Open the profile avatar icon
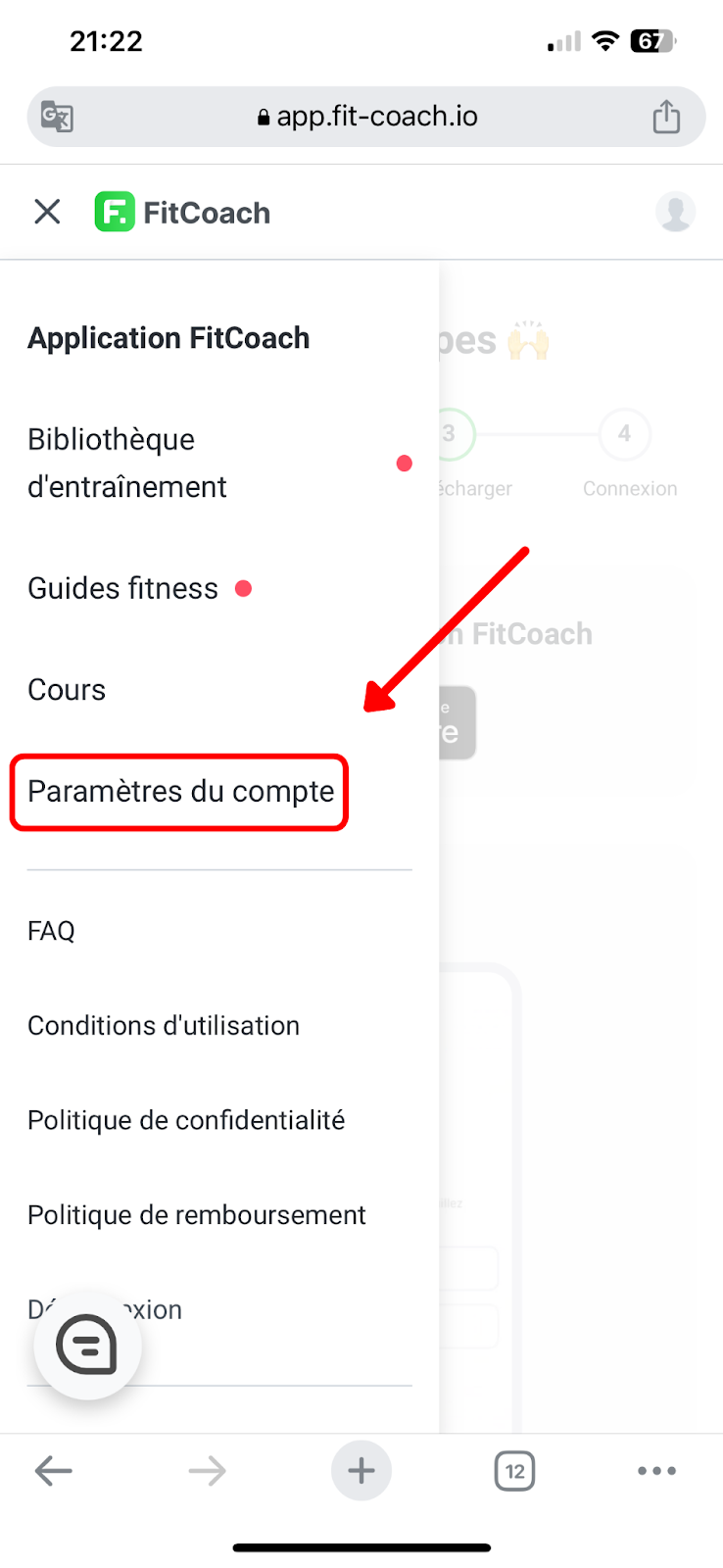The width and height of the screenshot is (723, 1568). [675, 212]
